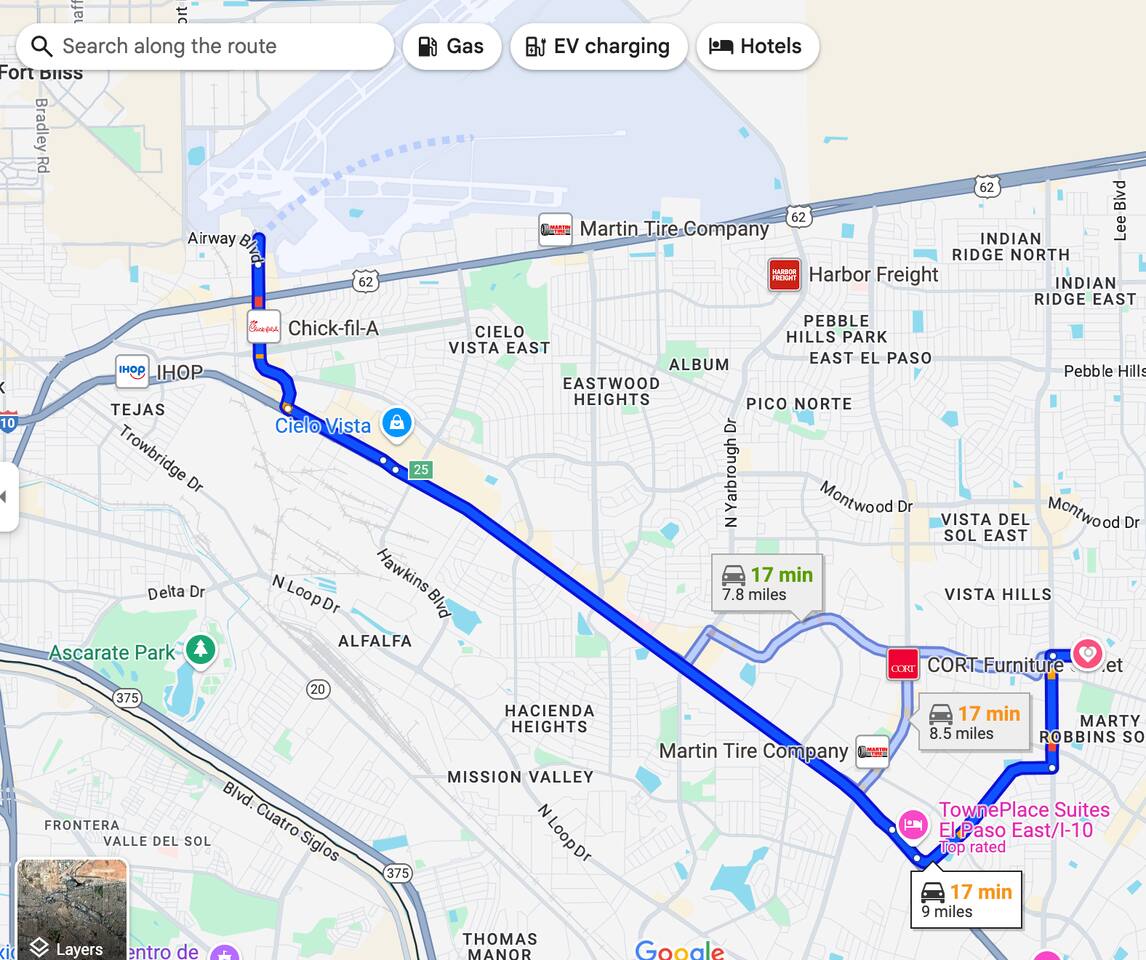Select the Gas filter chip
Screen dimensions: 1146x960
[x=451, y=46]
